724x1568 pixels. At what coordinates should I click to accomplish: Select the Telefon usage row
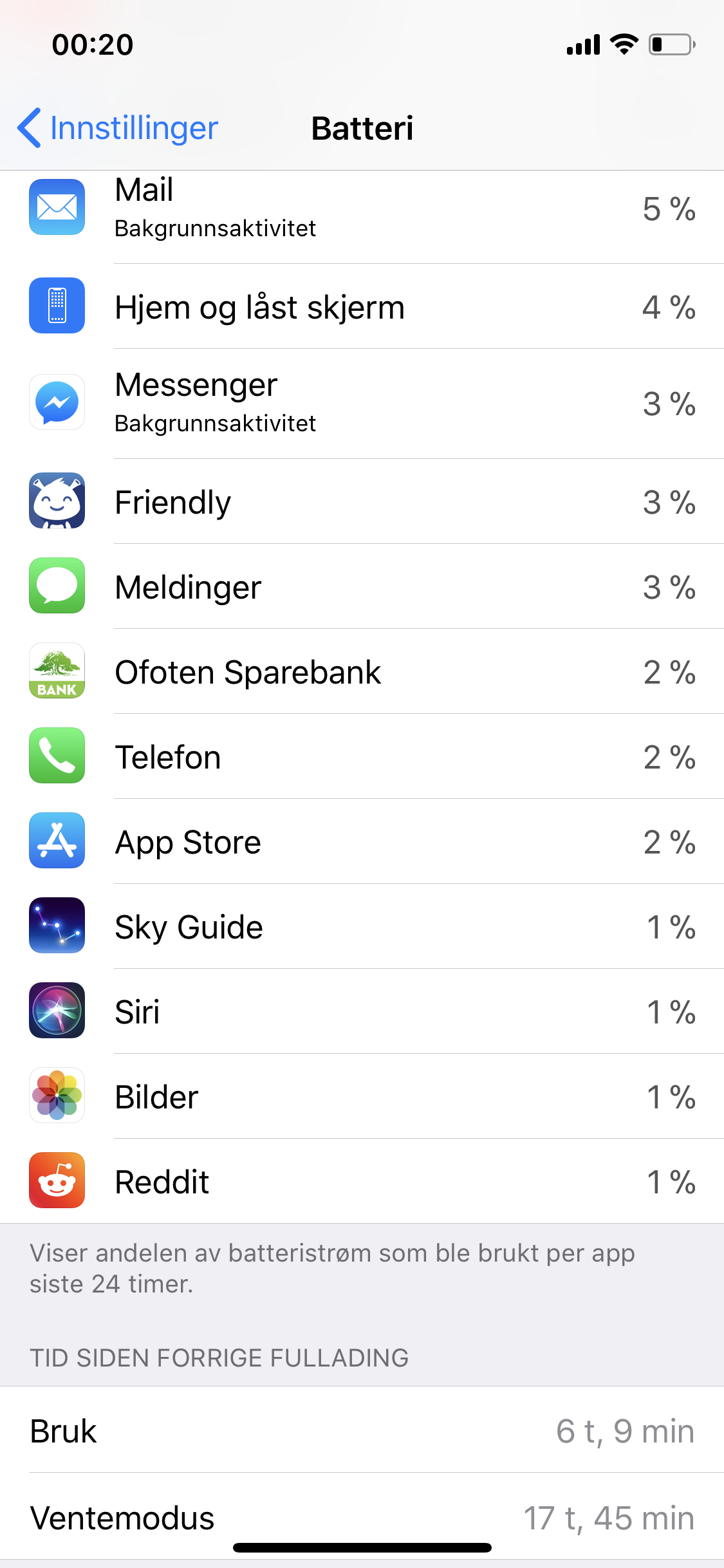362,756
